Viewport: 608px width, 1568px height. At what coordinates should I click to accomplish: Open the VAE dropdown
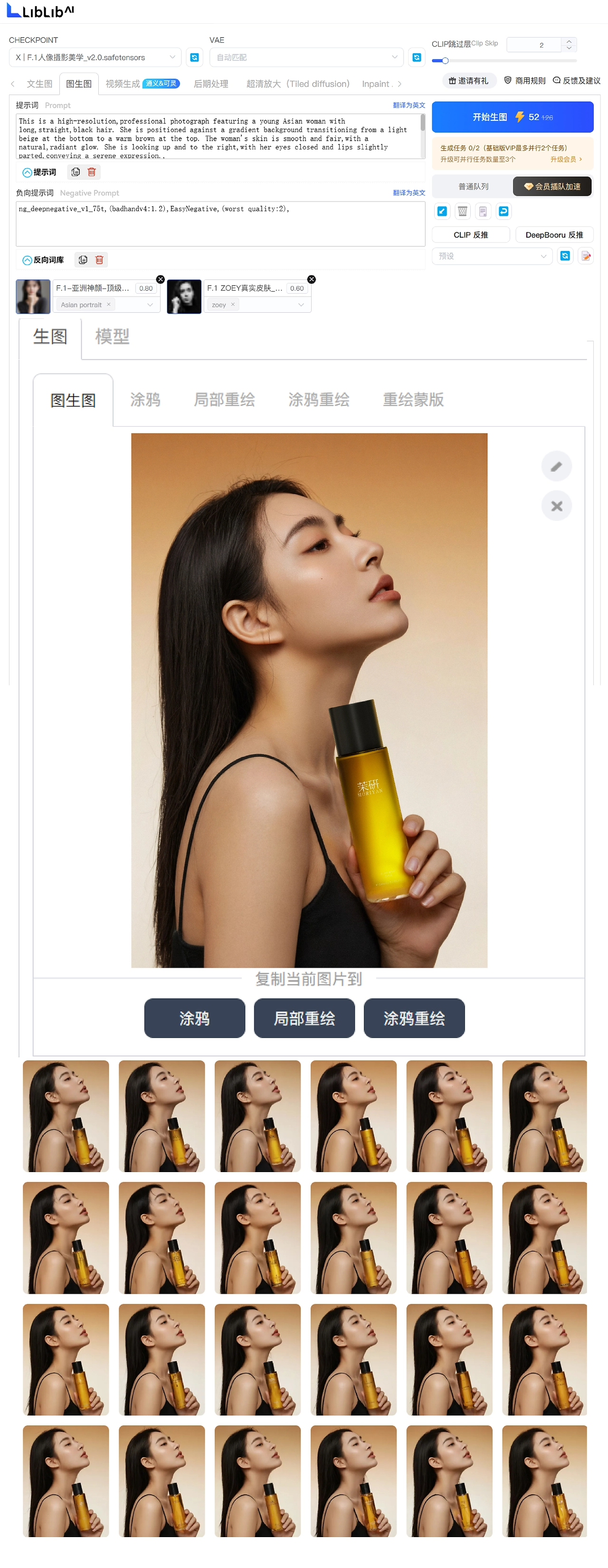[306, 57]
